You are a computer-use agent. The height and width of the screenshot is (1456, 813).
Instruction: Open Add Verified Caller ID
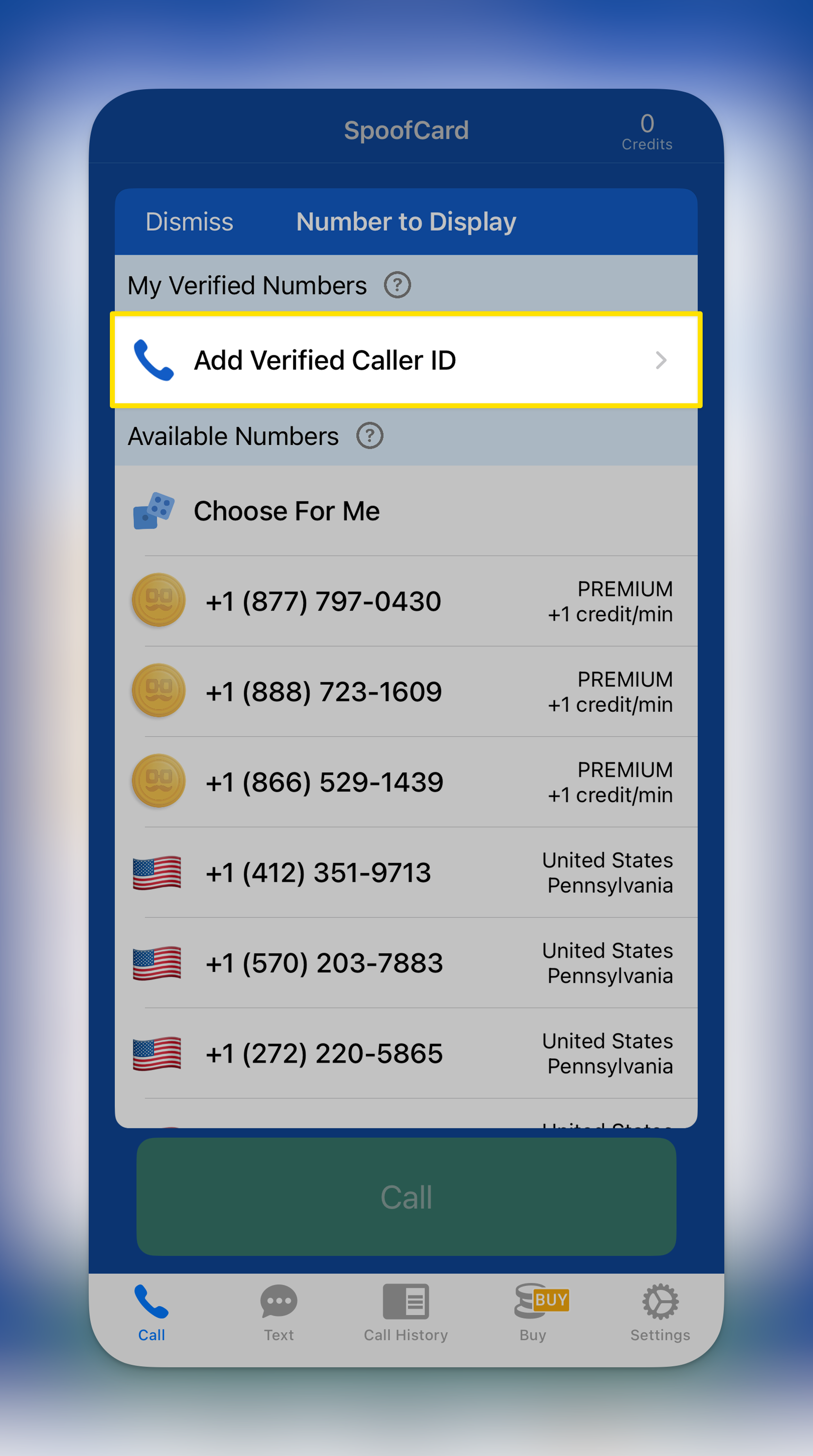(406, 360)
